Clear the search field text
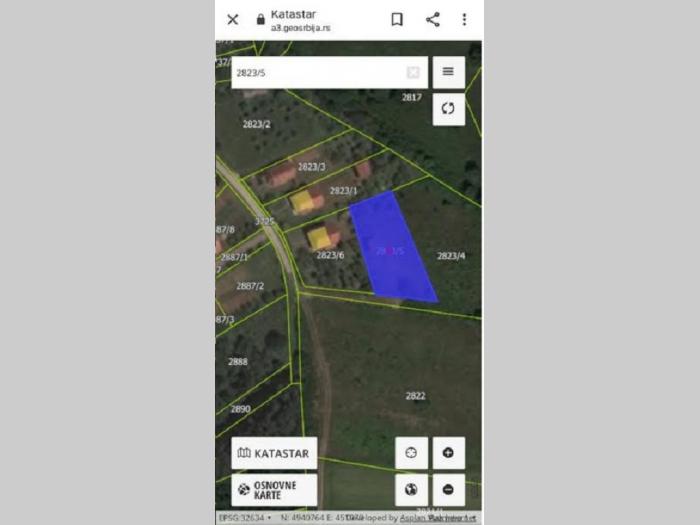The width and height of the screenshot is (700, 525). (x=413, y=73)
